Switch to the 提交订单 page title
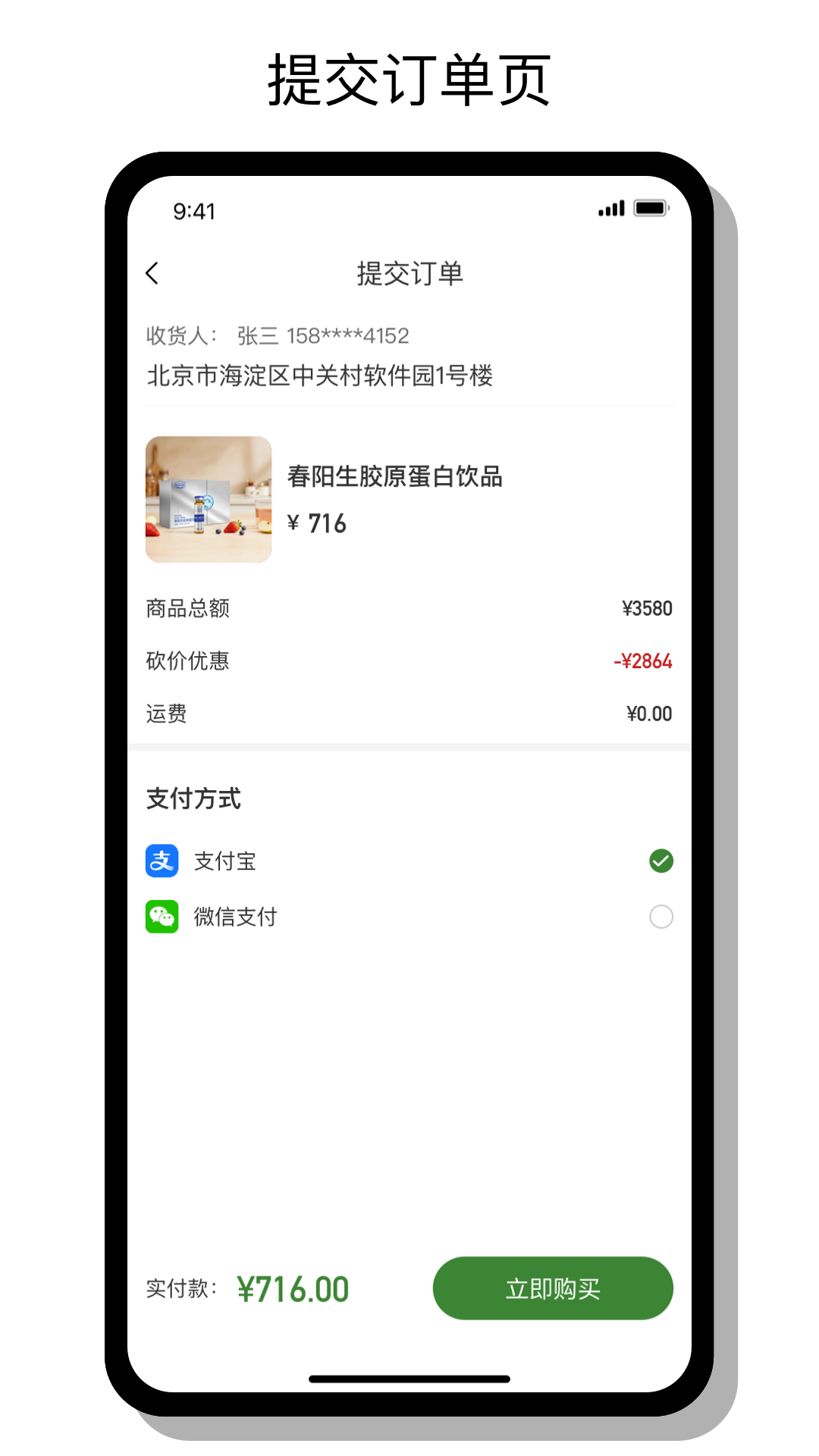The height and width of the screenshot is (1456, 819). coord(409,274)
